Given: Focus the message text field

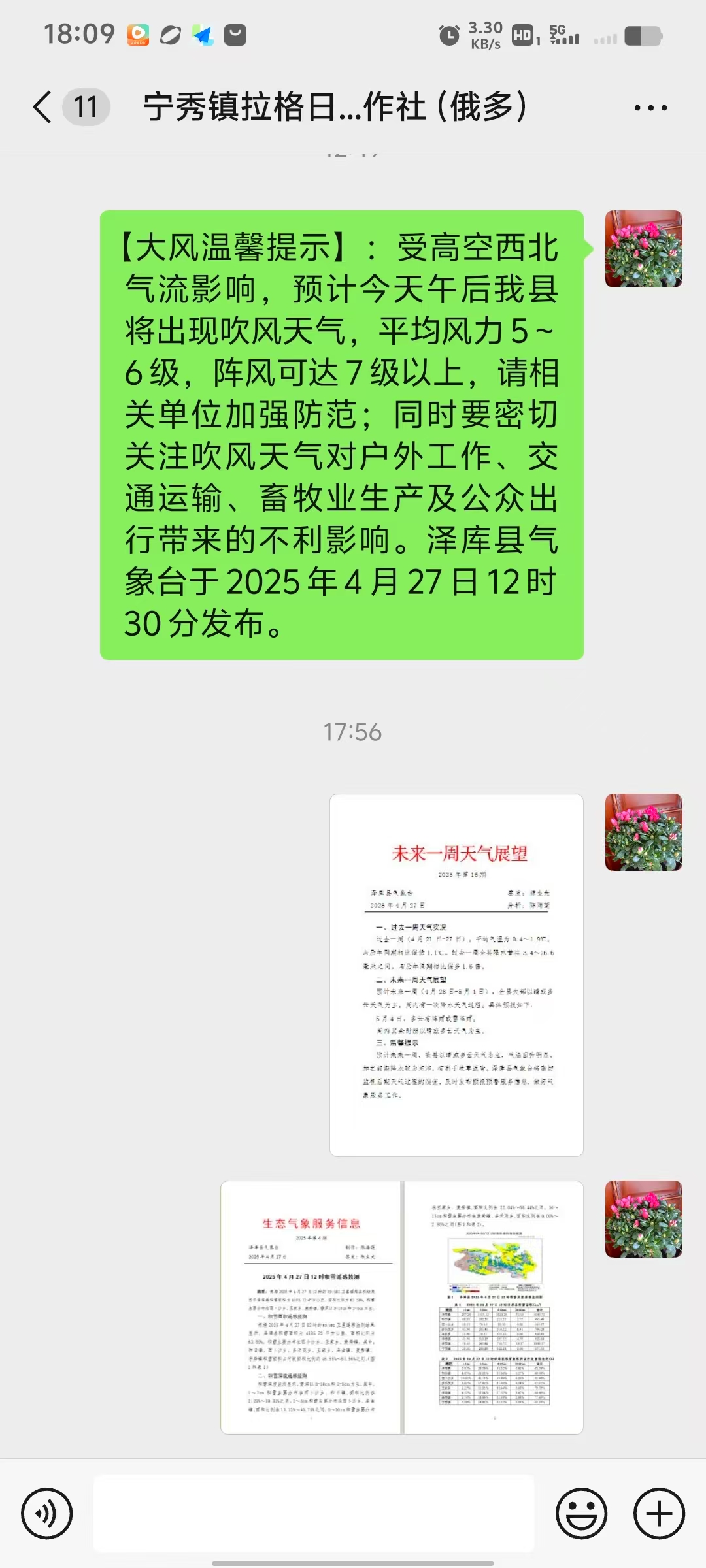Looking at the screenshot, I should click(314, 1513).
